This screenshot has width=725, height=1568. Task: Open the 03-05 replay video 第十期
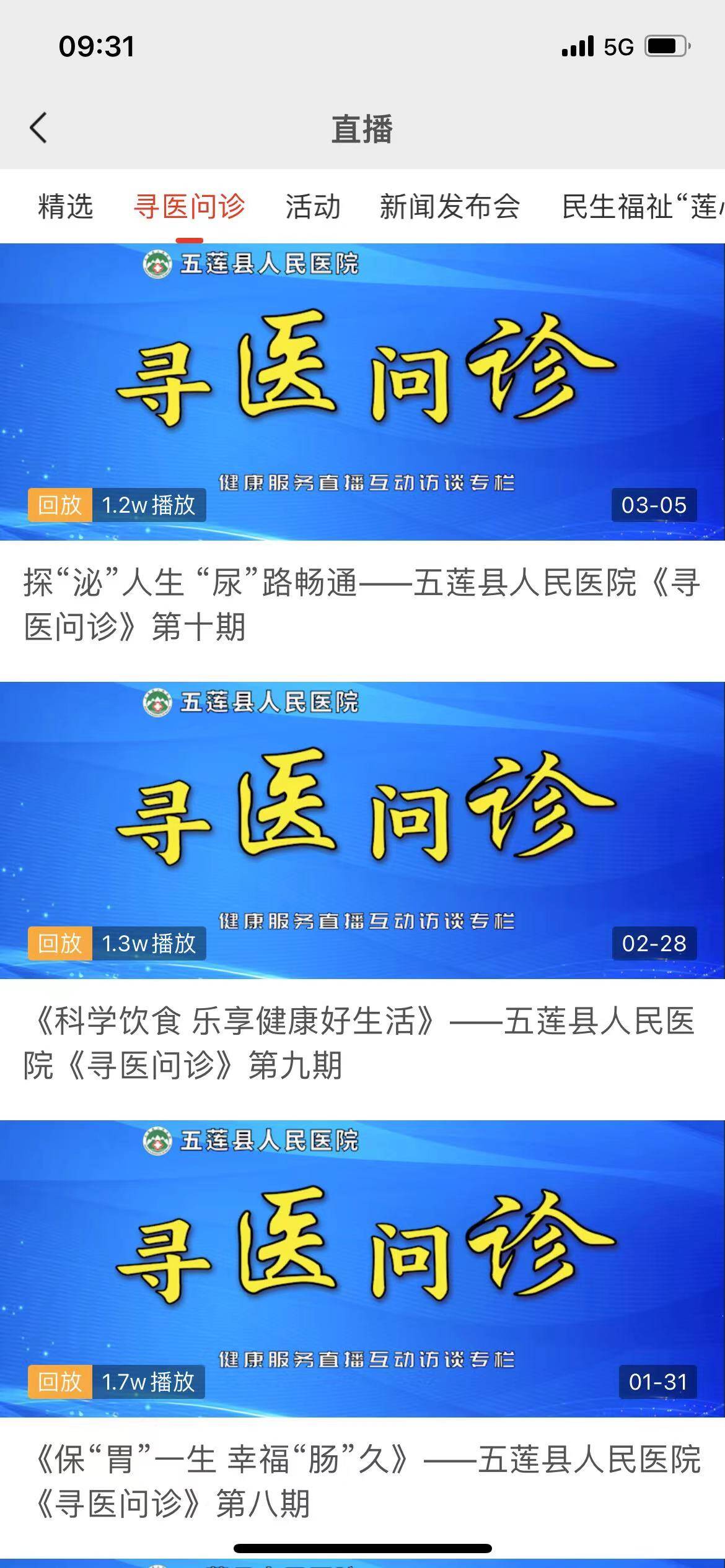[362, 392]
